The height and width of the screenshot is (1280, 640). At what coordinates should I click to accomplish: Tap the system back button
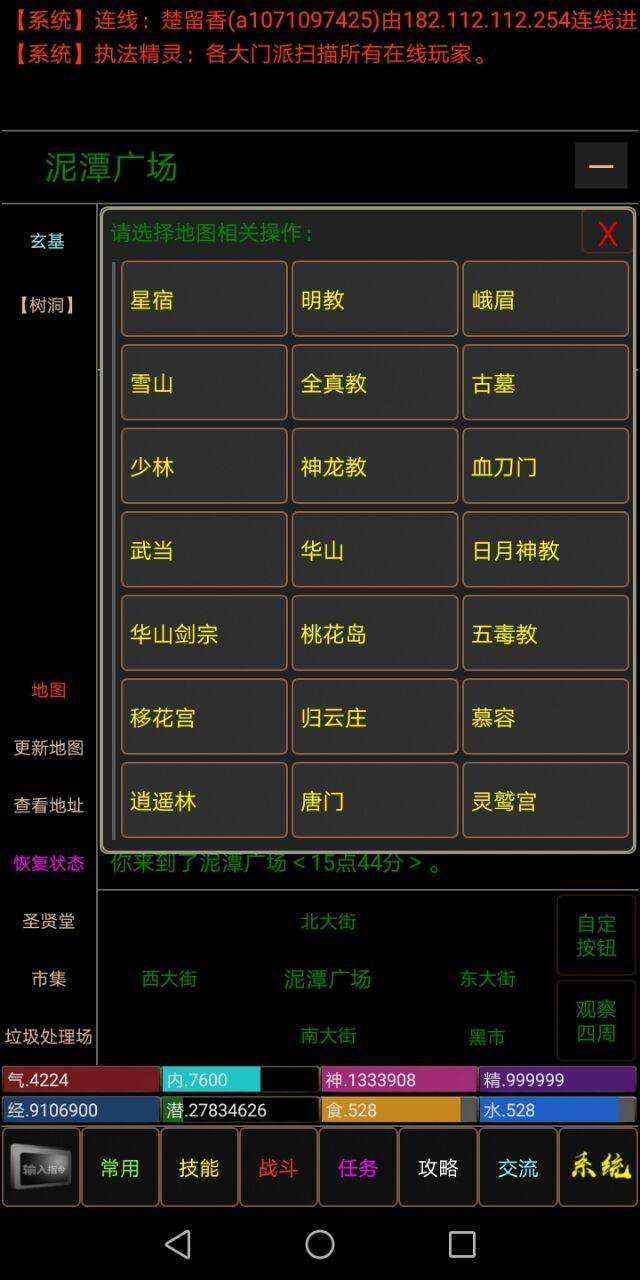[x=178, y=1244]
